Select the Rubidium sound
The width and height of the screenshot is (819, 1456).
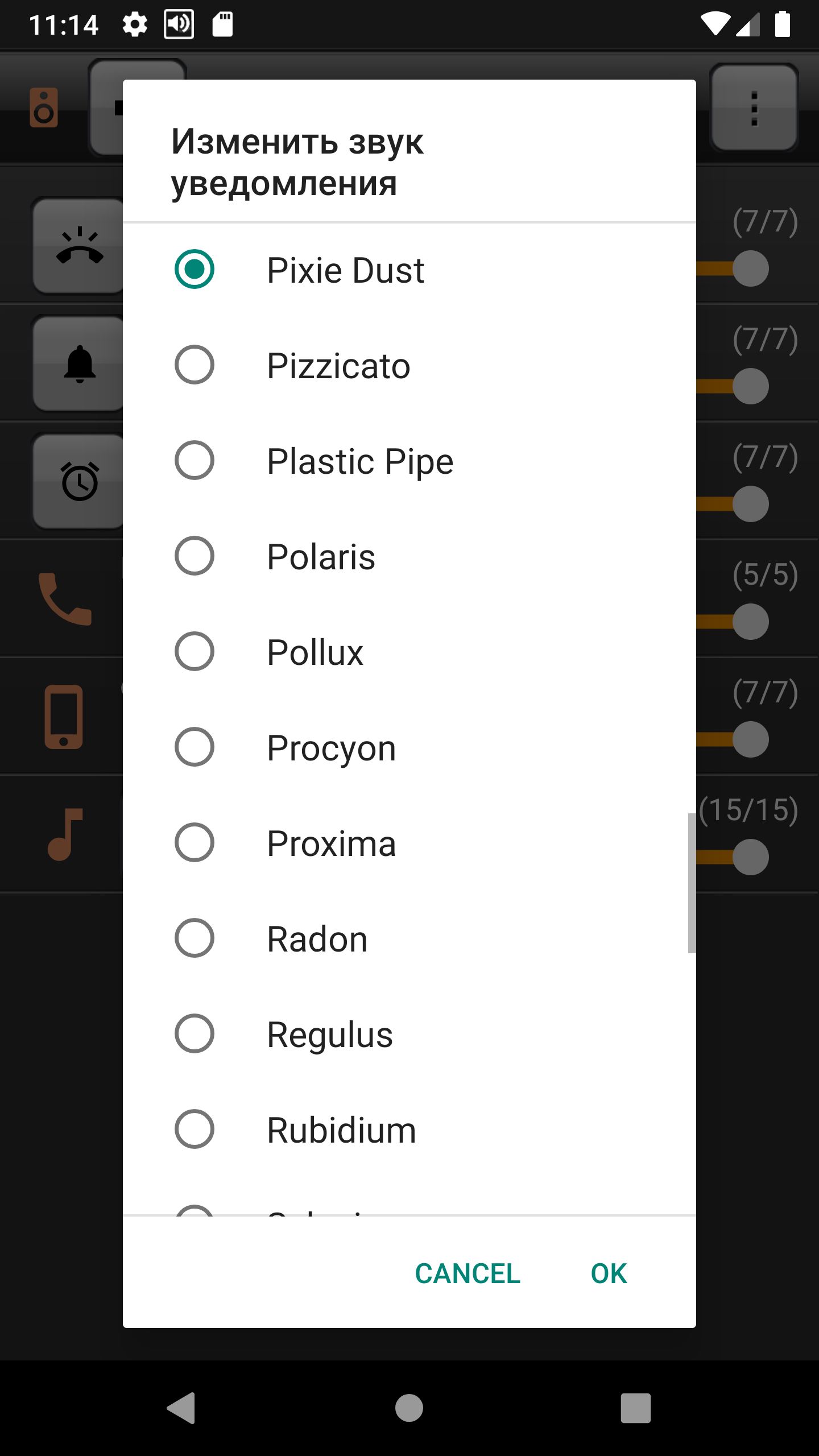tap(409, 1130)
